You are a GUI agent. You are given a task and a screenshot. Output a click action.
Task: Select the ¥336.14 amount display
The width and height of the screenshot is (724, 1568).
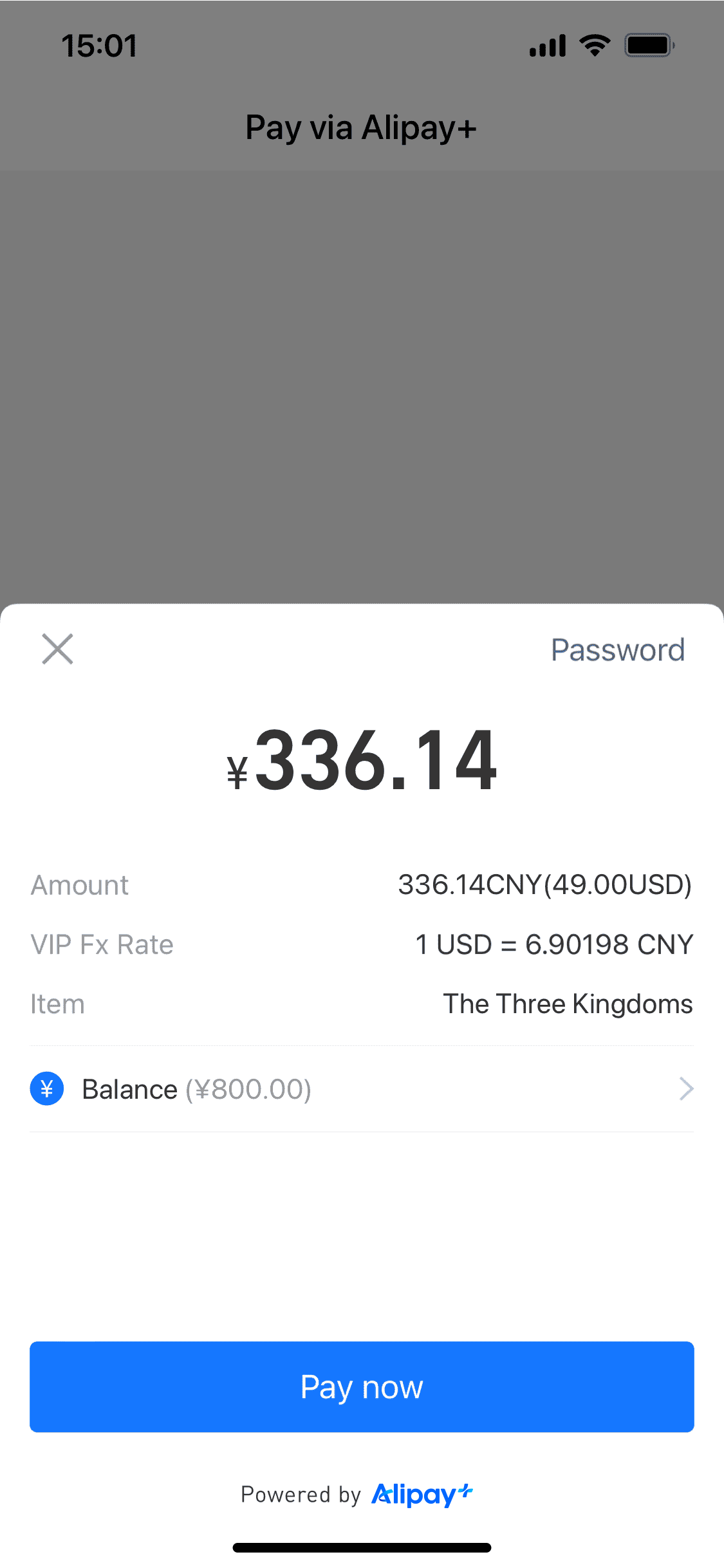[x=362, y=763]
